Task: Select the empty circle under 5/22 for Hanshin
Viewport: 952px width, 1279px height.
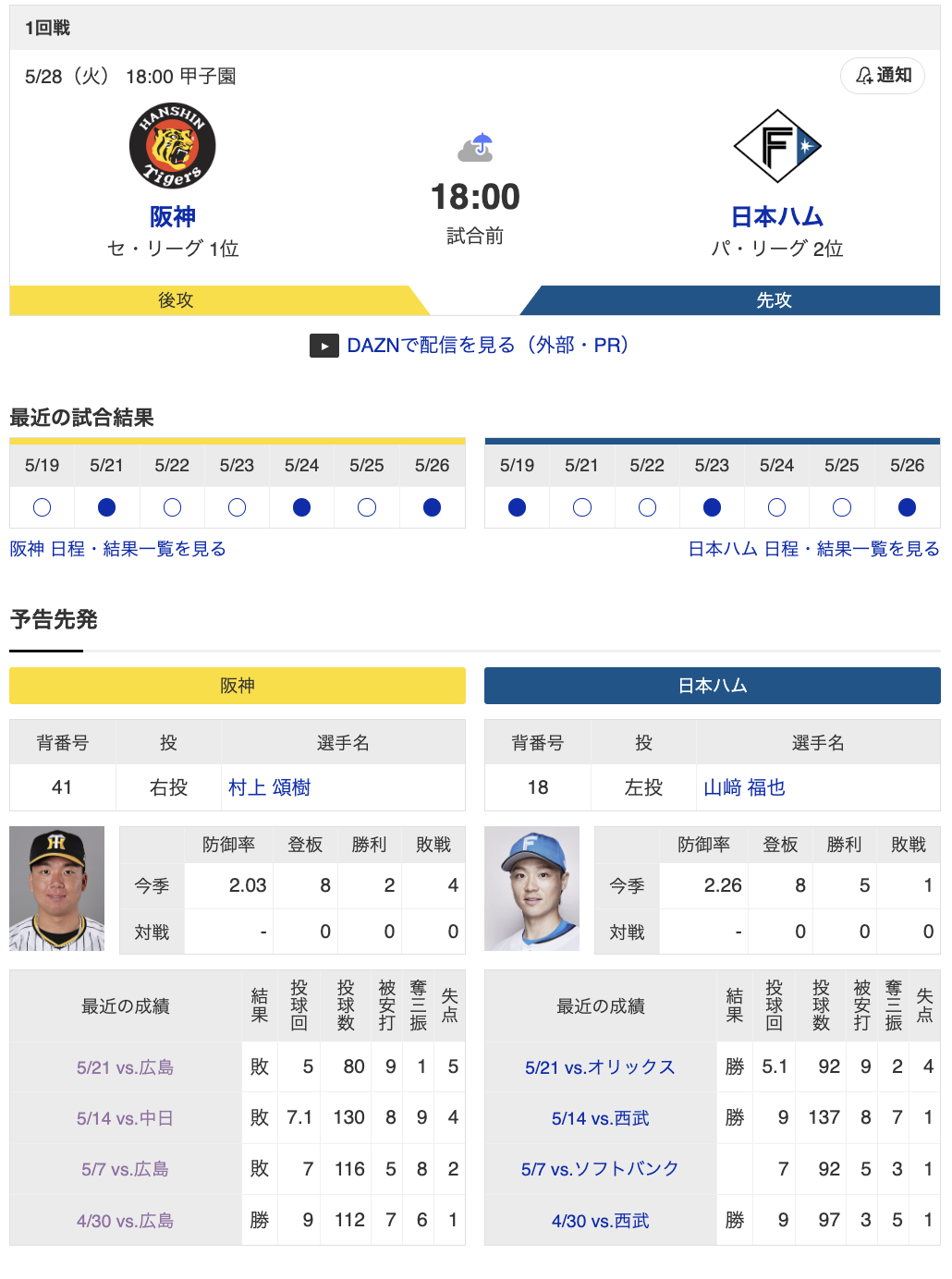Action: (171, 506)
